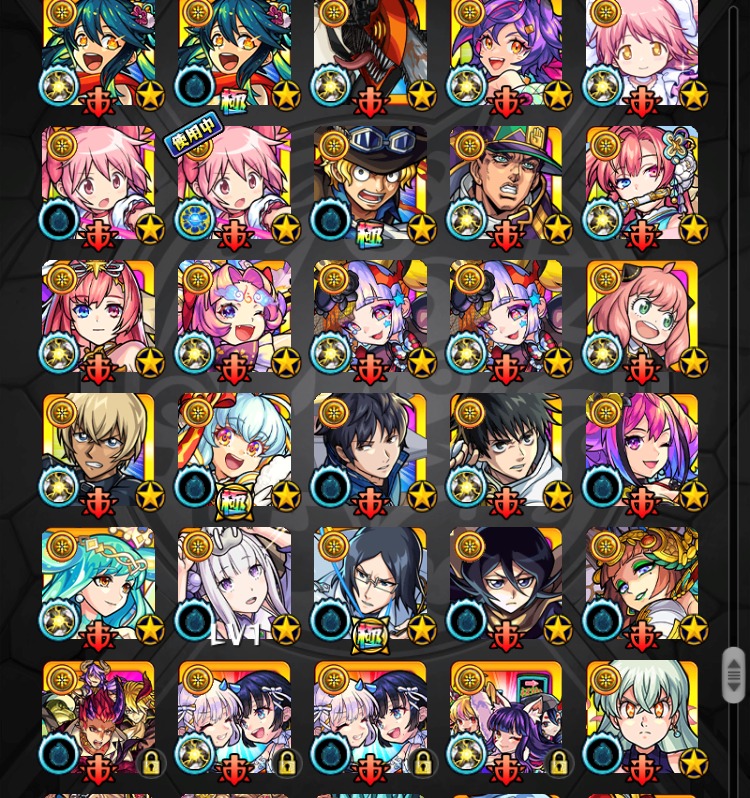
Task: Select the blond dark-skinned man tile
Action: point(98,452)
